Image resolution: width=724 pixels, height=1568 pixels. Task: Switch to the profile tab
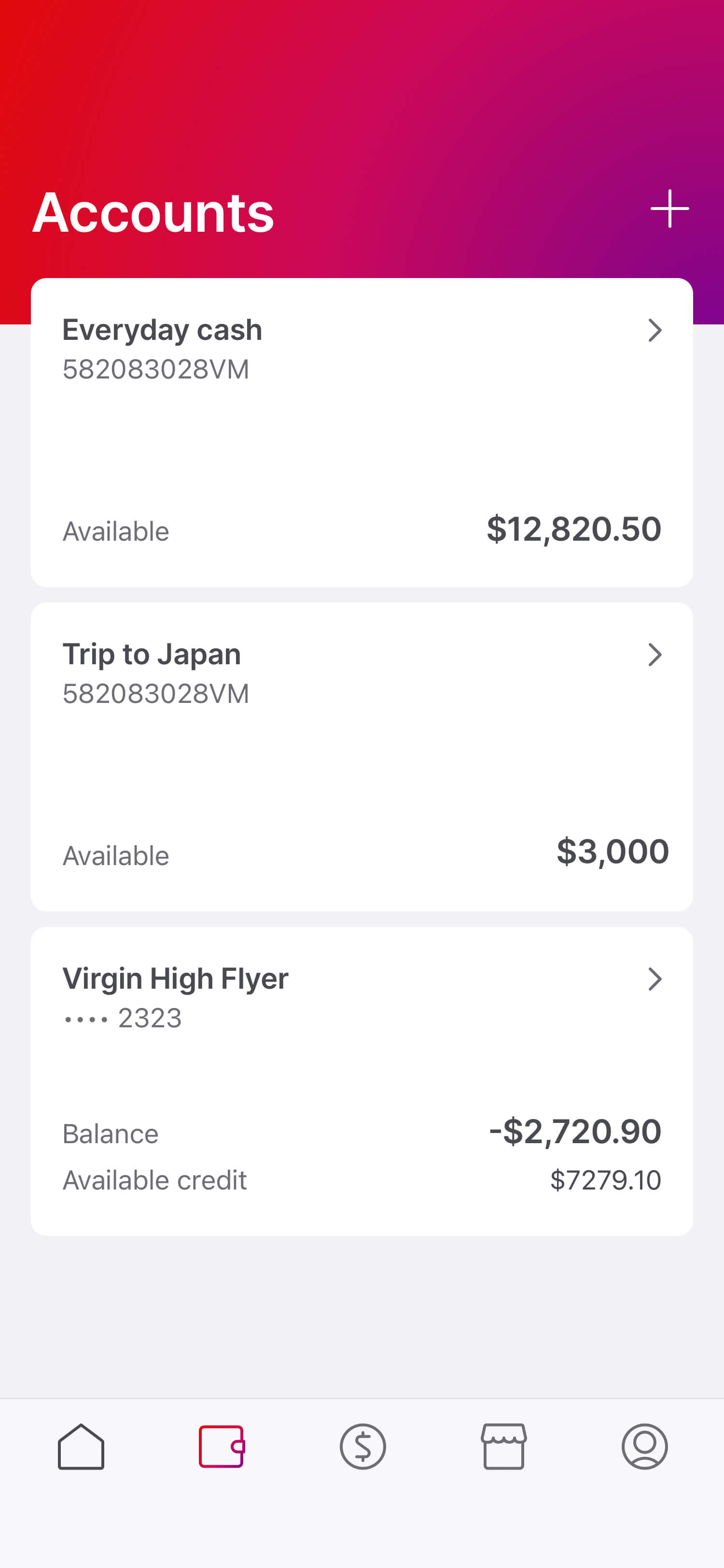[x=644, y=1446]
